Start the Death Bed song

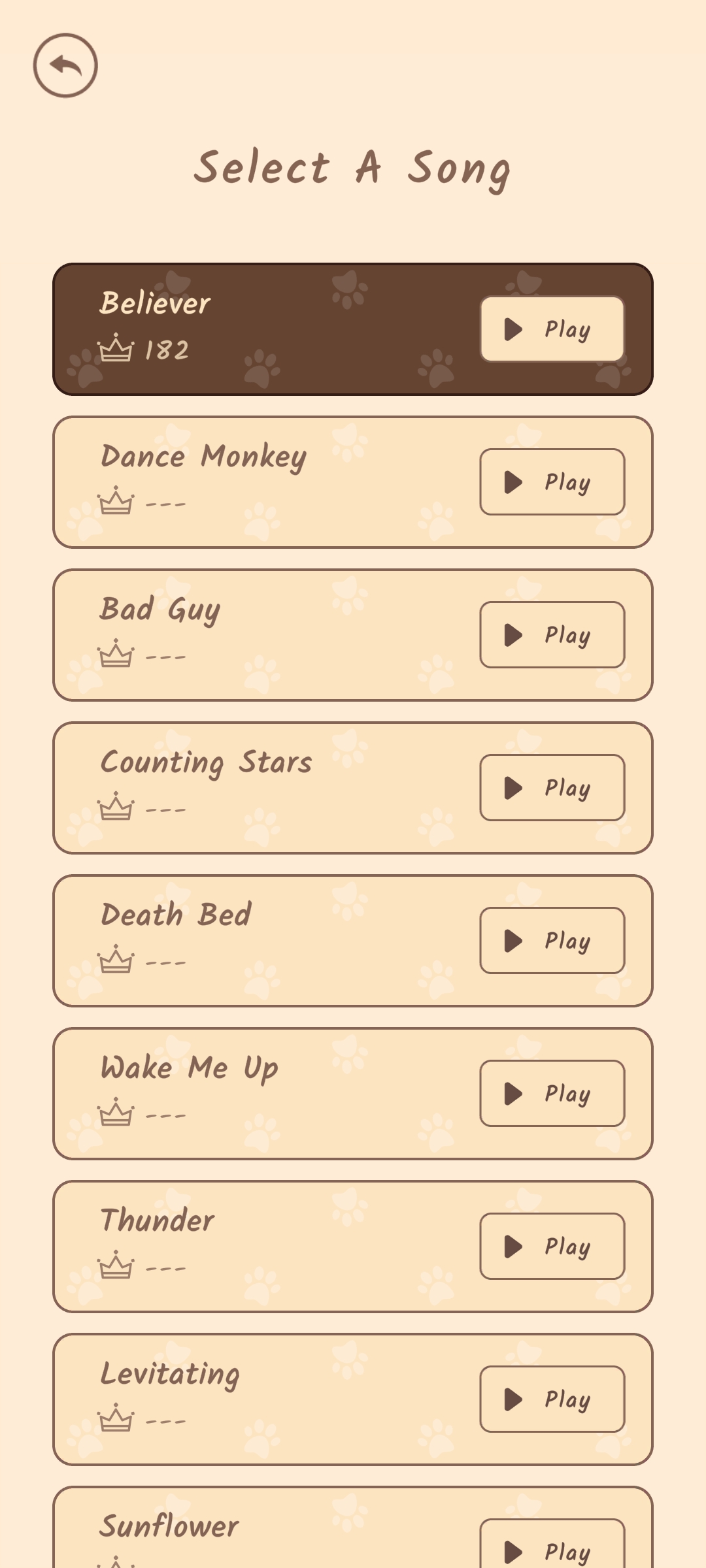pos(552,941)
